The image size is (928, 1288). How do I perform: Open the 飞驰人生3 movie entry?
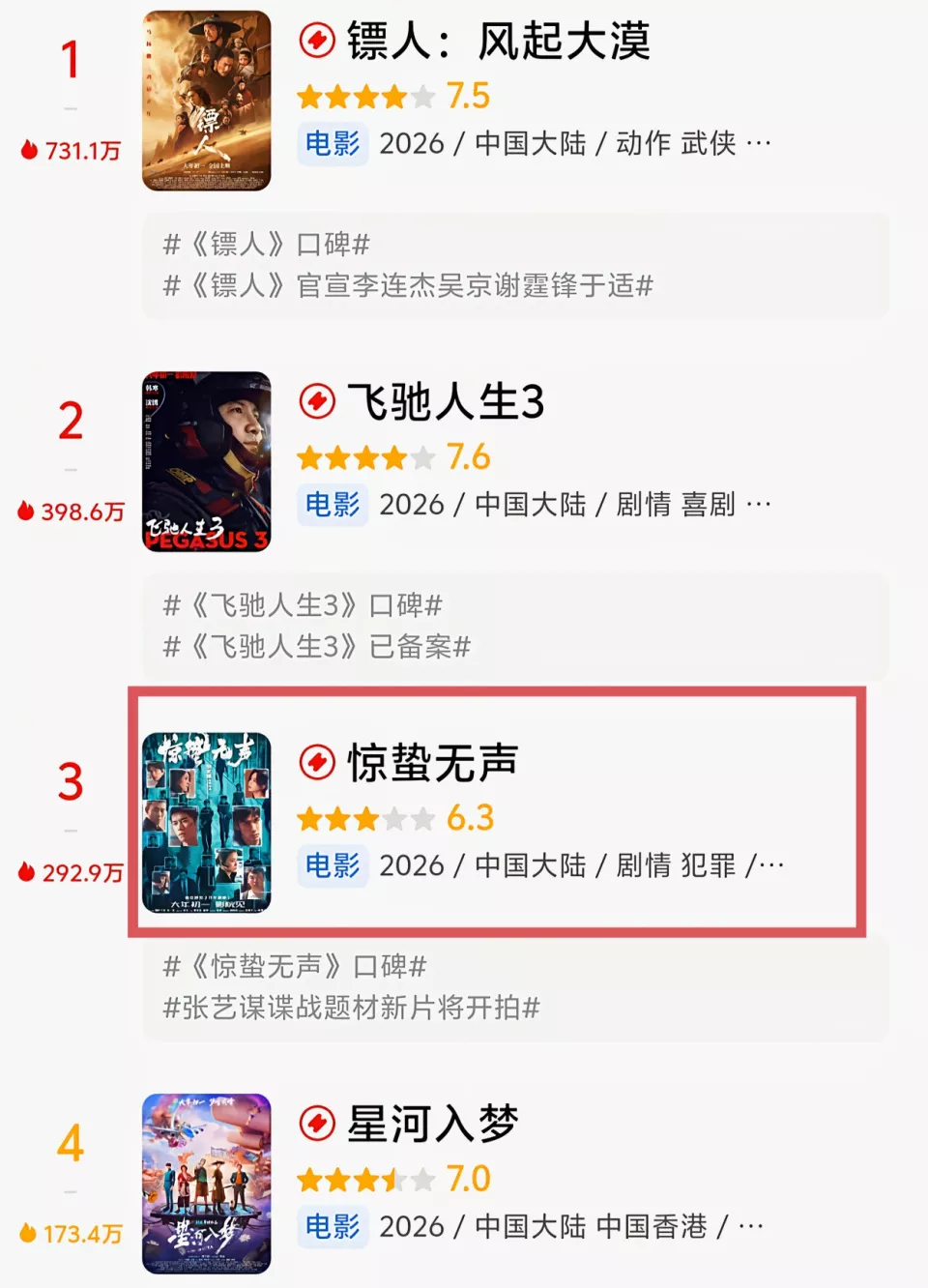pos(446,402)
